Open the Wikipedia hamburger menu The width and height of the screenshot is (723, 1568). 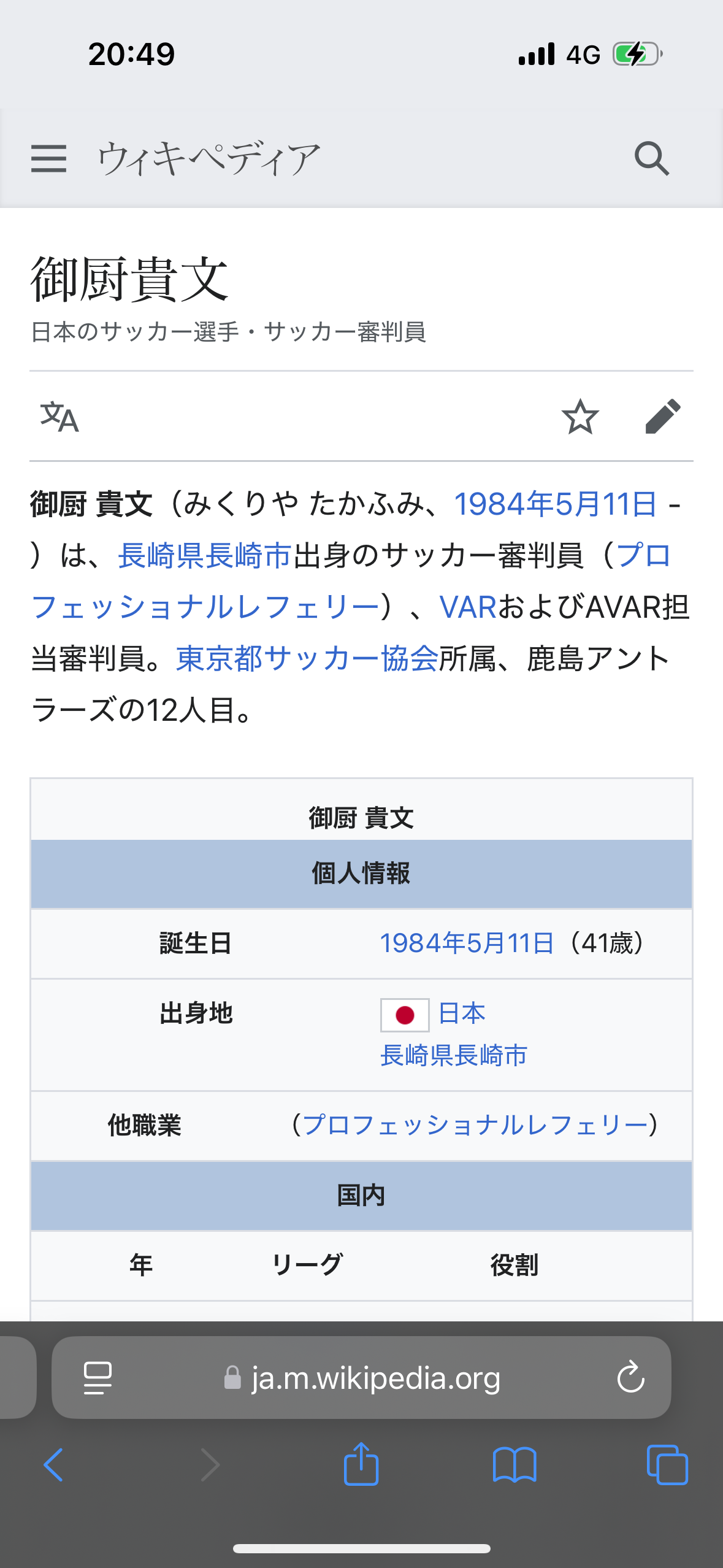click(x=48, y=159)
